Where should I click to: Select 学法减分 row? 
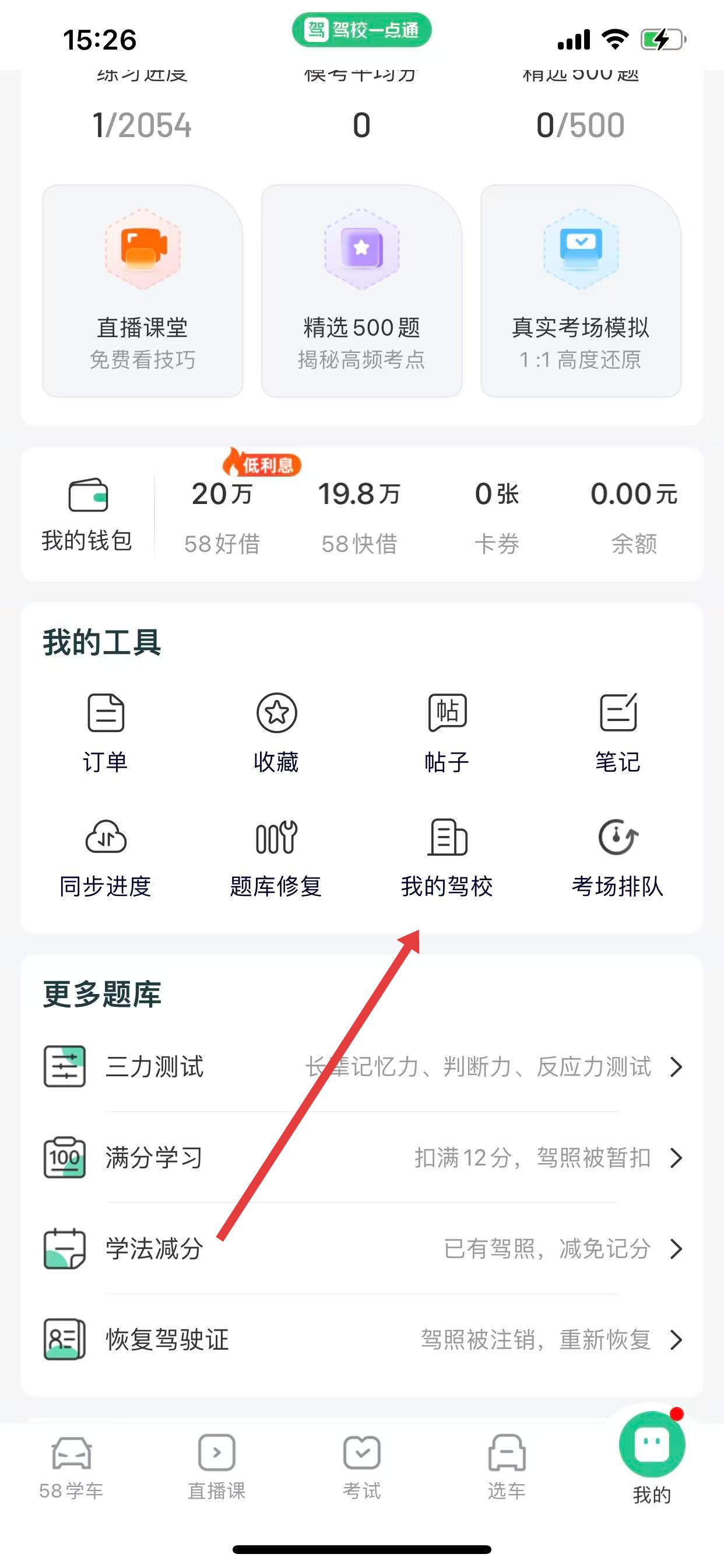click(x=362, y=1248)
